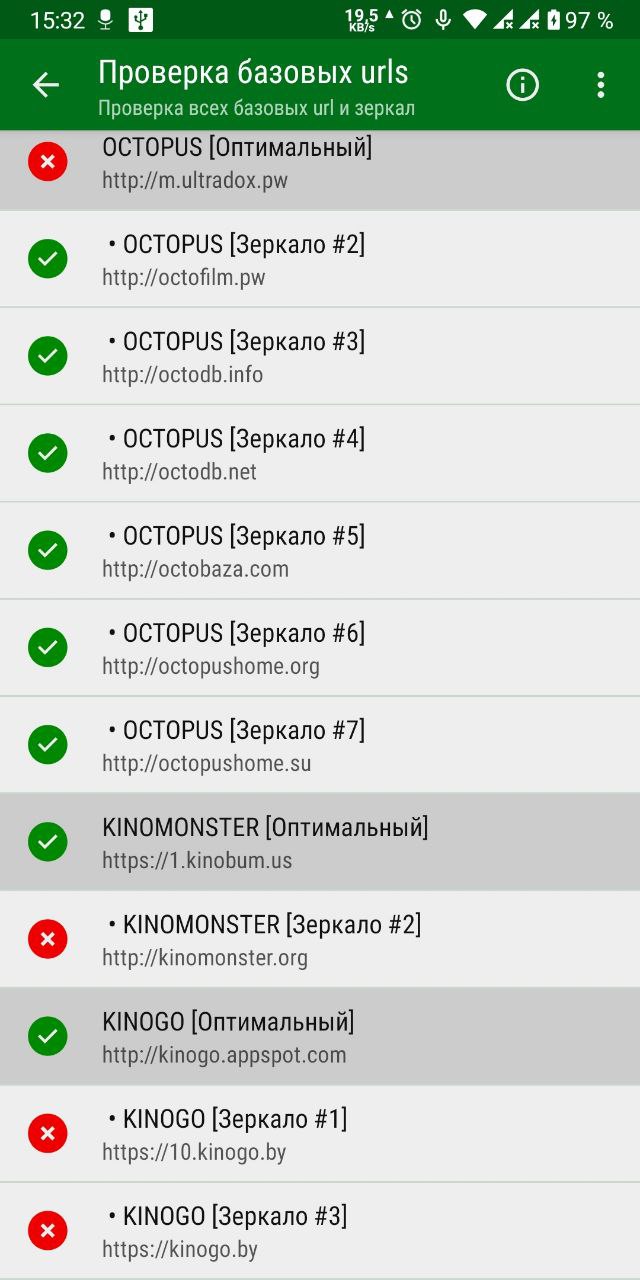The width and height of the screenshot is (640, 1280).
Task: Tap KINOGO Зеркало #1 10.kinogo.by
Action: pos(320,1133)
